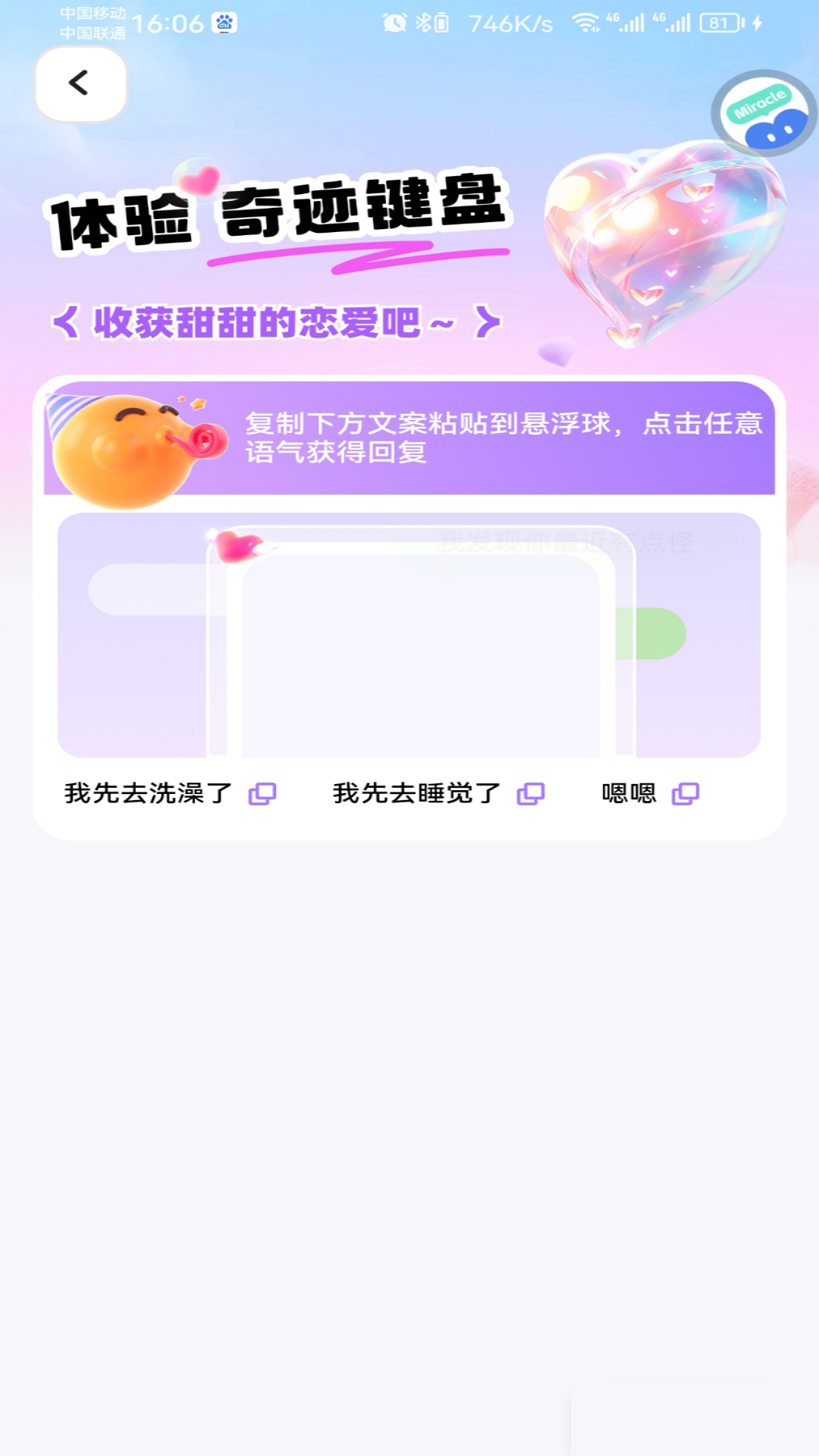The width and height of the screenshot is (819, 1456).
Task: Tap the back chevron button at top left
Action: (80, 84)
